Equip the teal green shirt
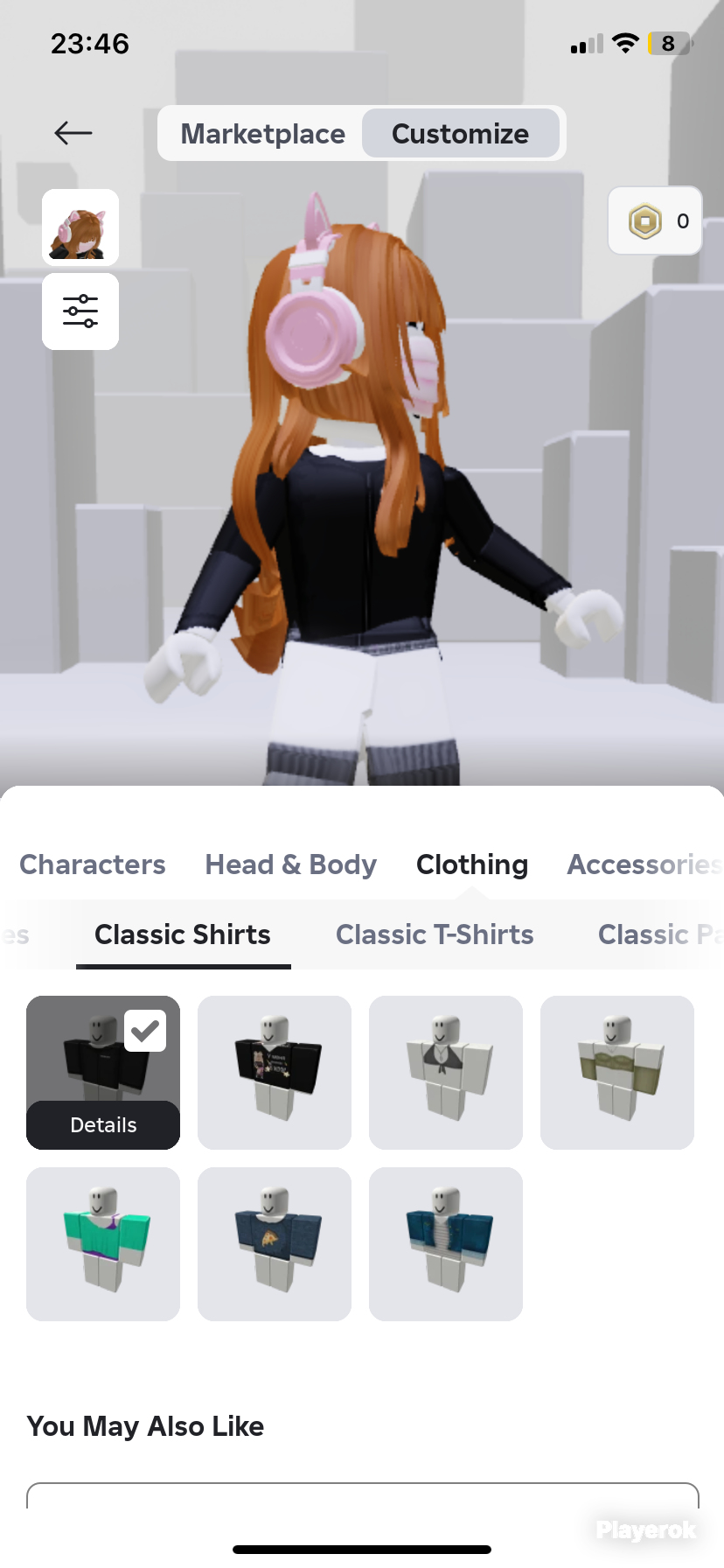 (x=103, y=1244)
